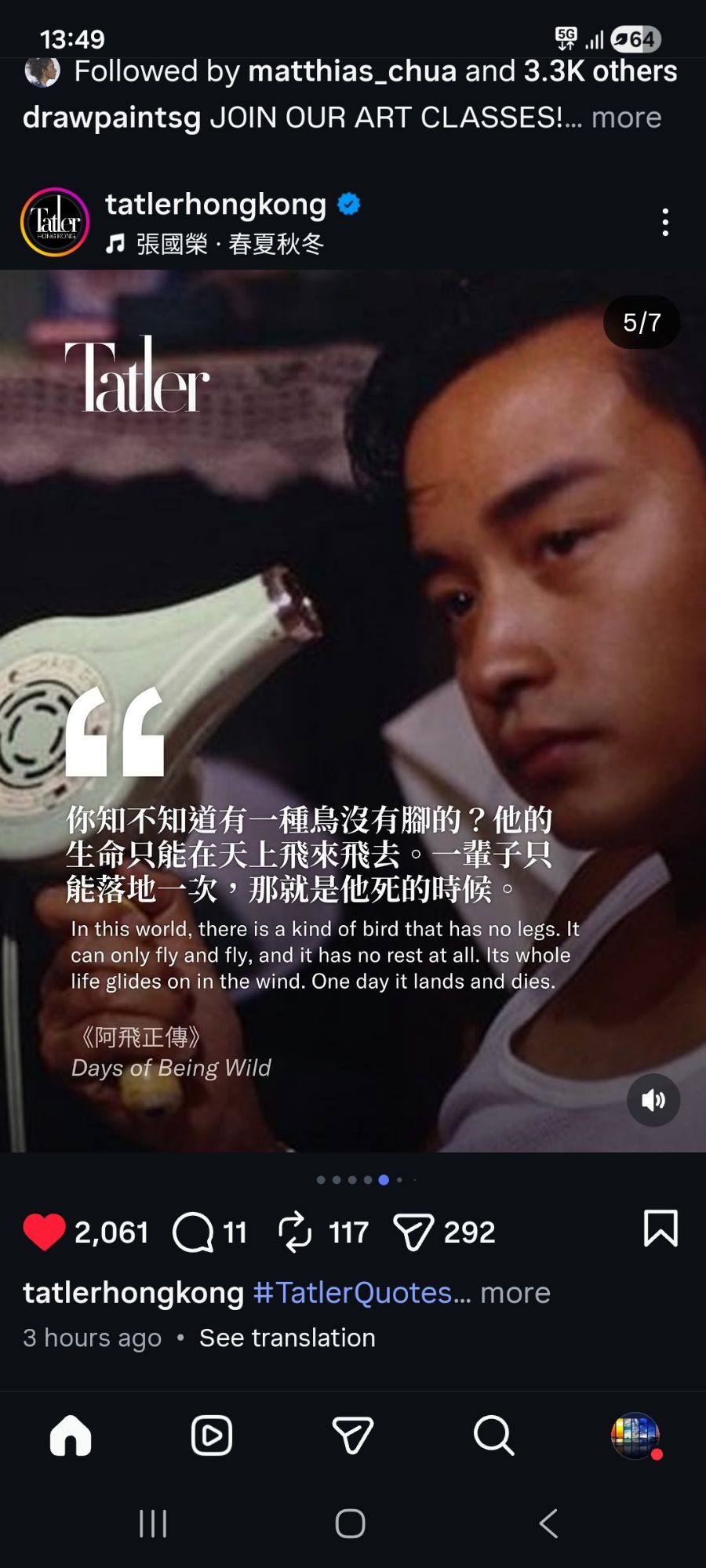Open direct messages tab
Viewport: 706px width, 1568px height.
[x=352, y=1436]
